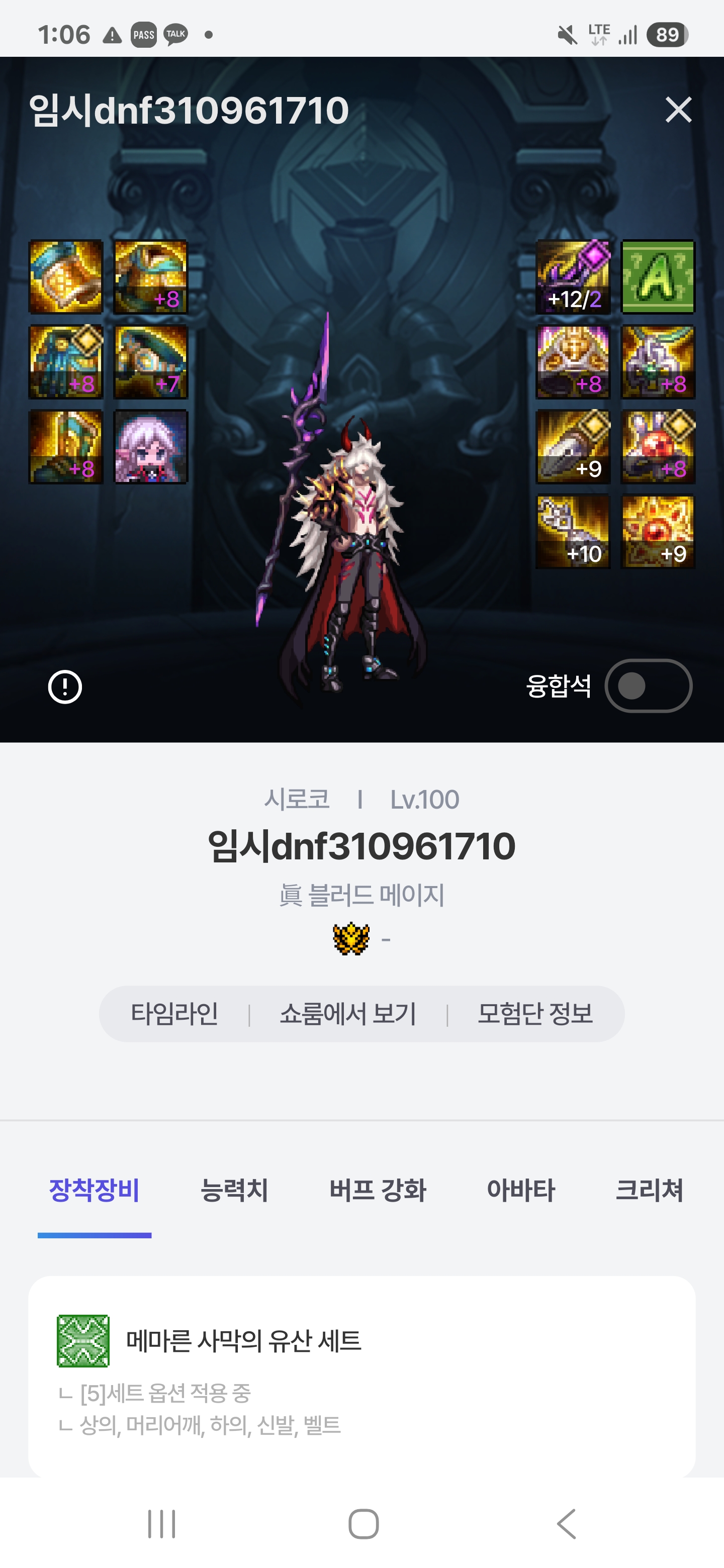Image resolution: width=724 pixels, height=1568 pixels.
Task: Toggle the 융합석 switch
Action: coord(648,686)
